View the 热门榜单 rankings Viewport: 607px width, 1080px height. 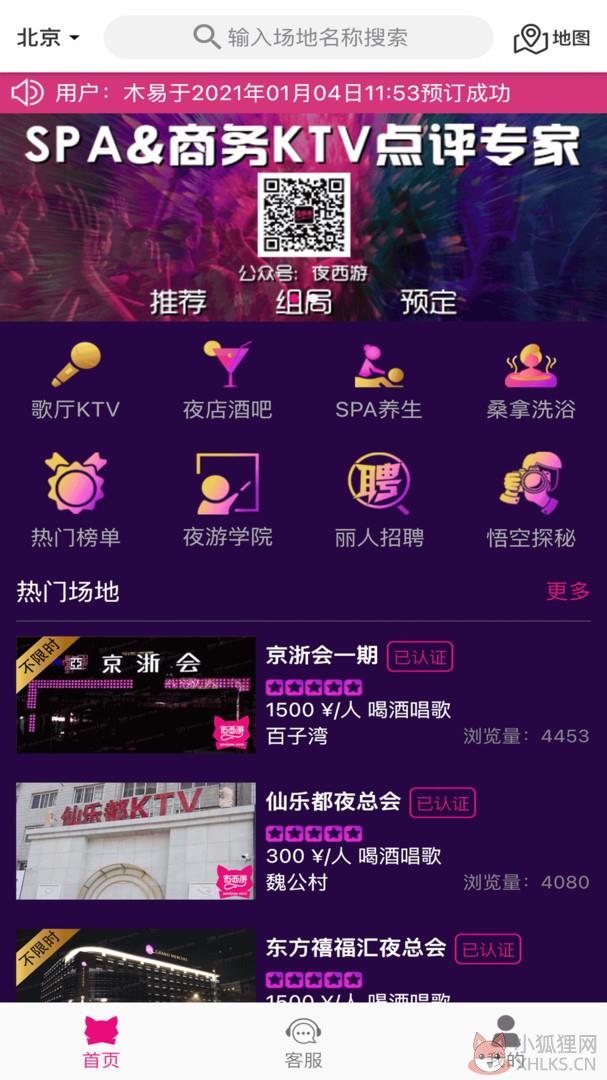pyautogui.click(x=76, y=500)
